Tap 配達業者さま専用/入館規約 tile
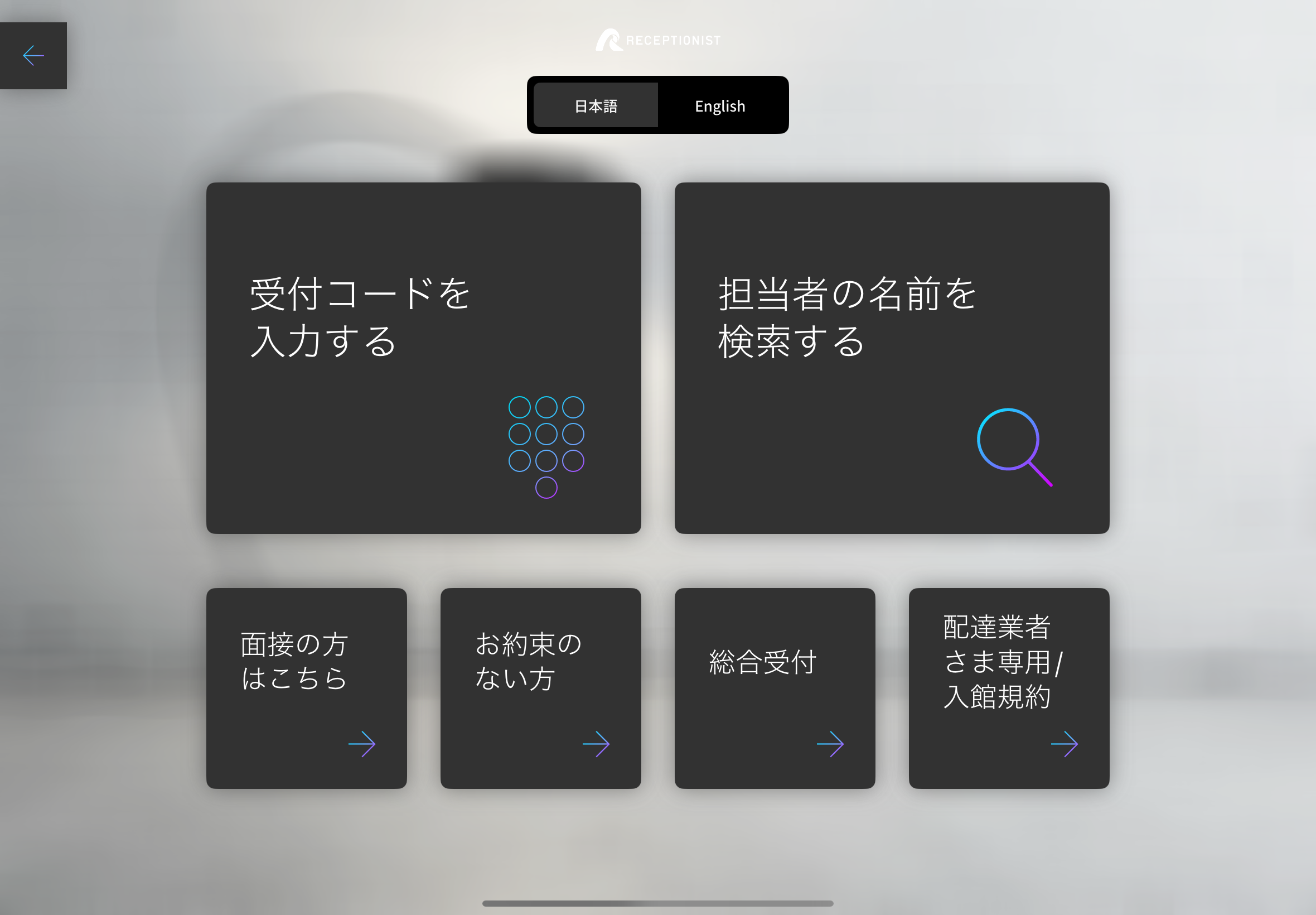 click(x=1008, y=688)
